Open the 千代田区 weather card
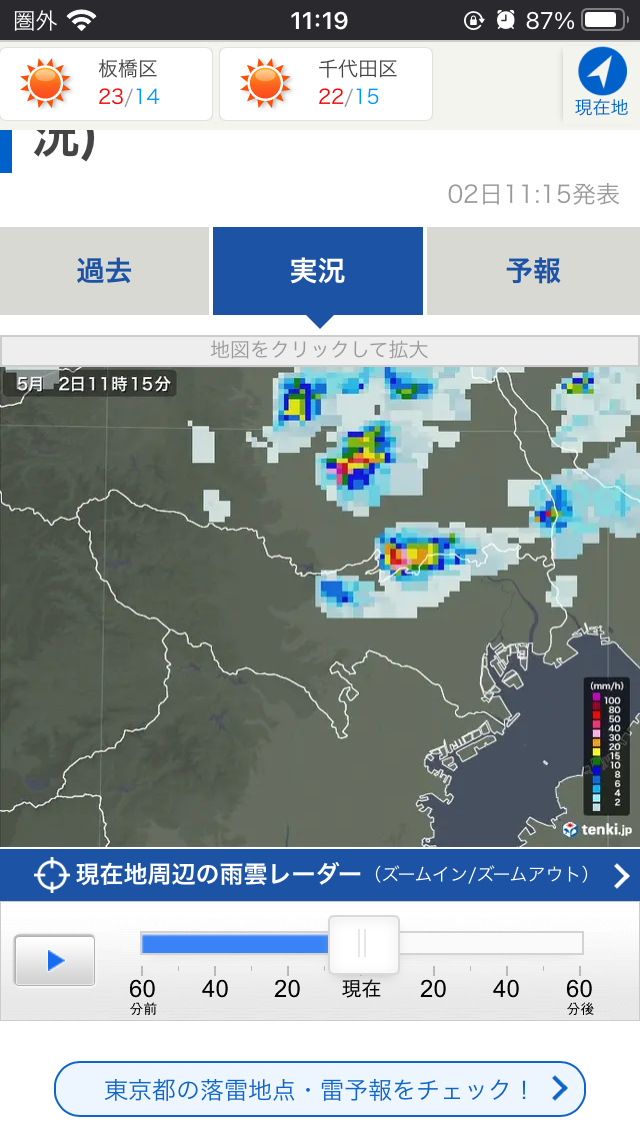The width and height of the screenshot is (640, 1136). pyautogui.click(x=326, y=84)
